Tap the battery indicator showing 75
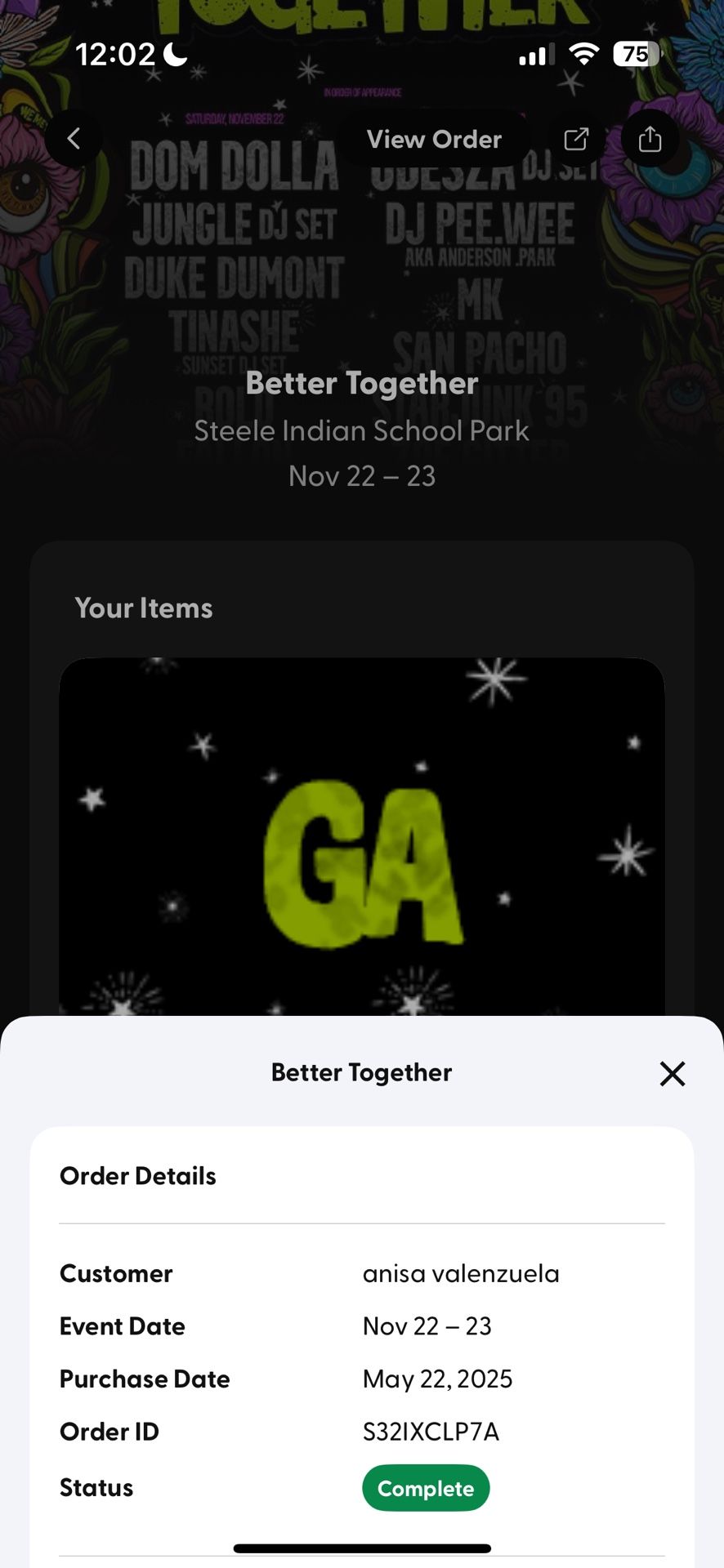The height and width of the screenshot is (1568, 724). click(x=633, y=54)
